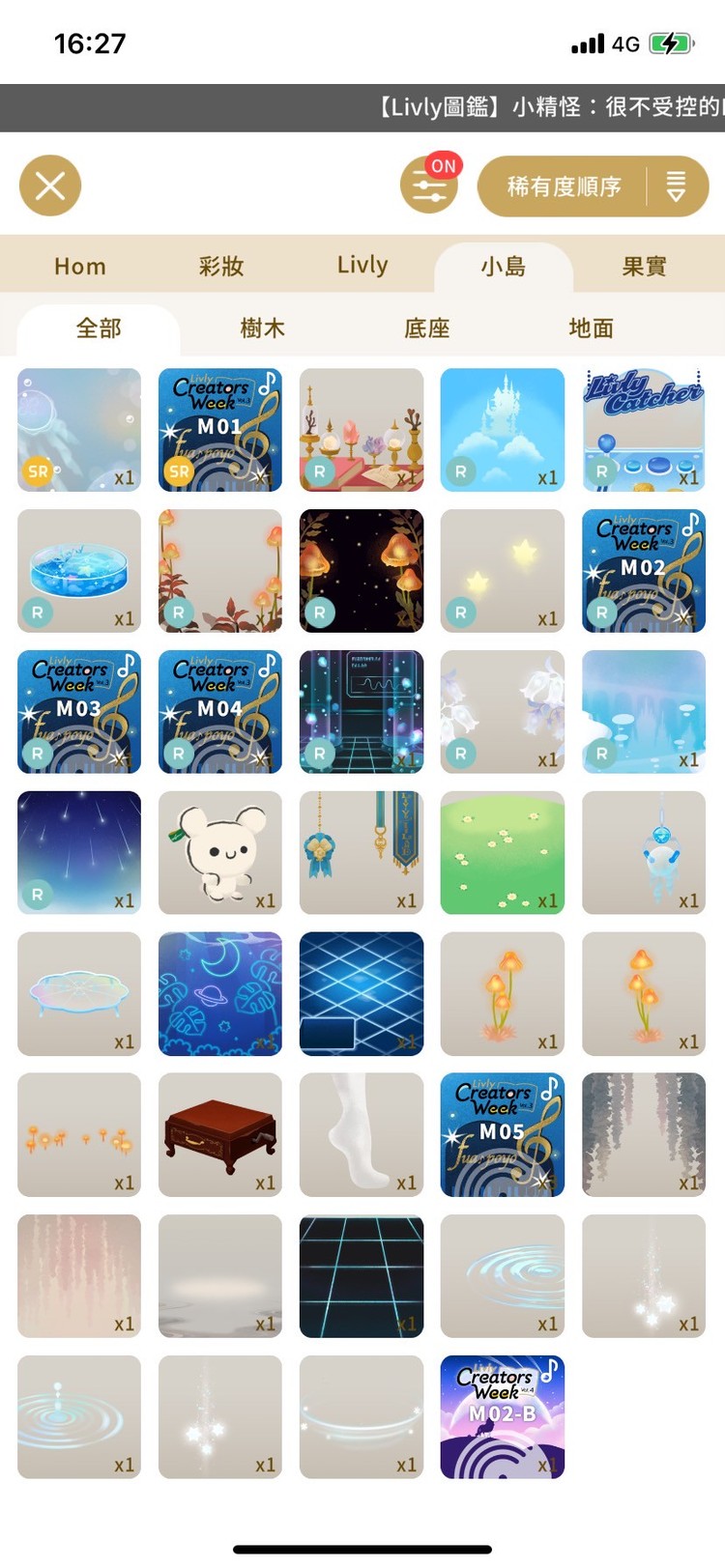Open the filter settings icon

[x=429, y=185]
